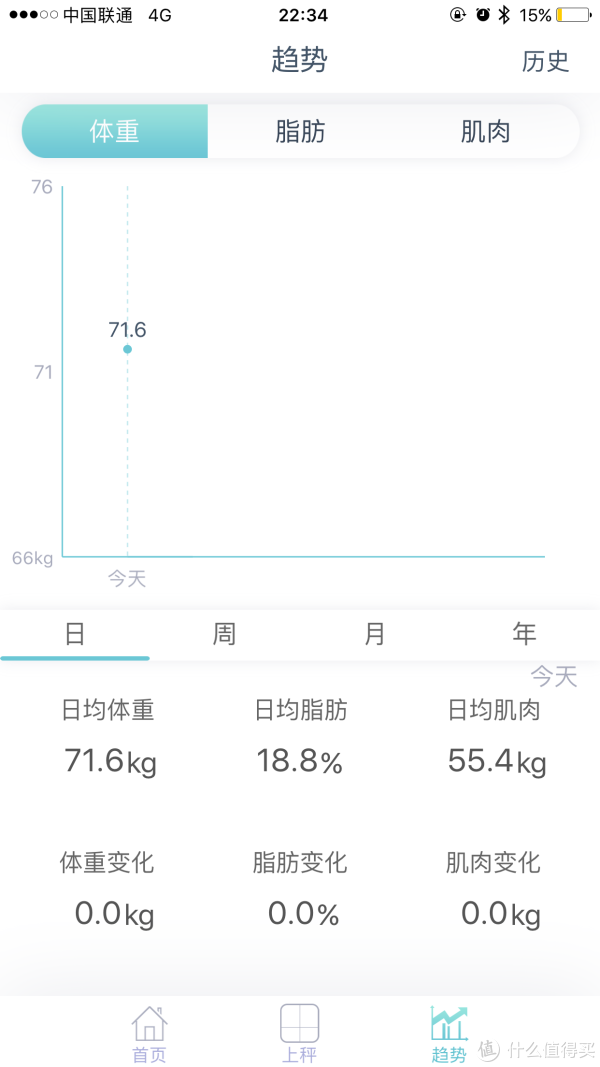Image resolution: width=600 pixels, height=1067 pixels.
Task: Open the 趋势 trend tab
Action: (x=449, y=1034)
